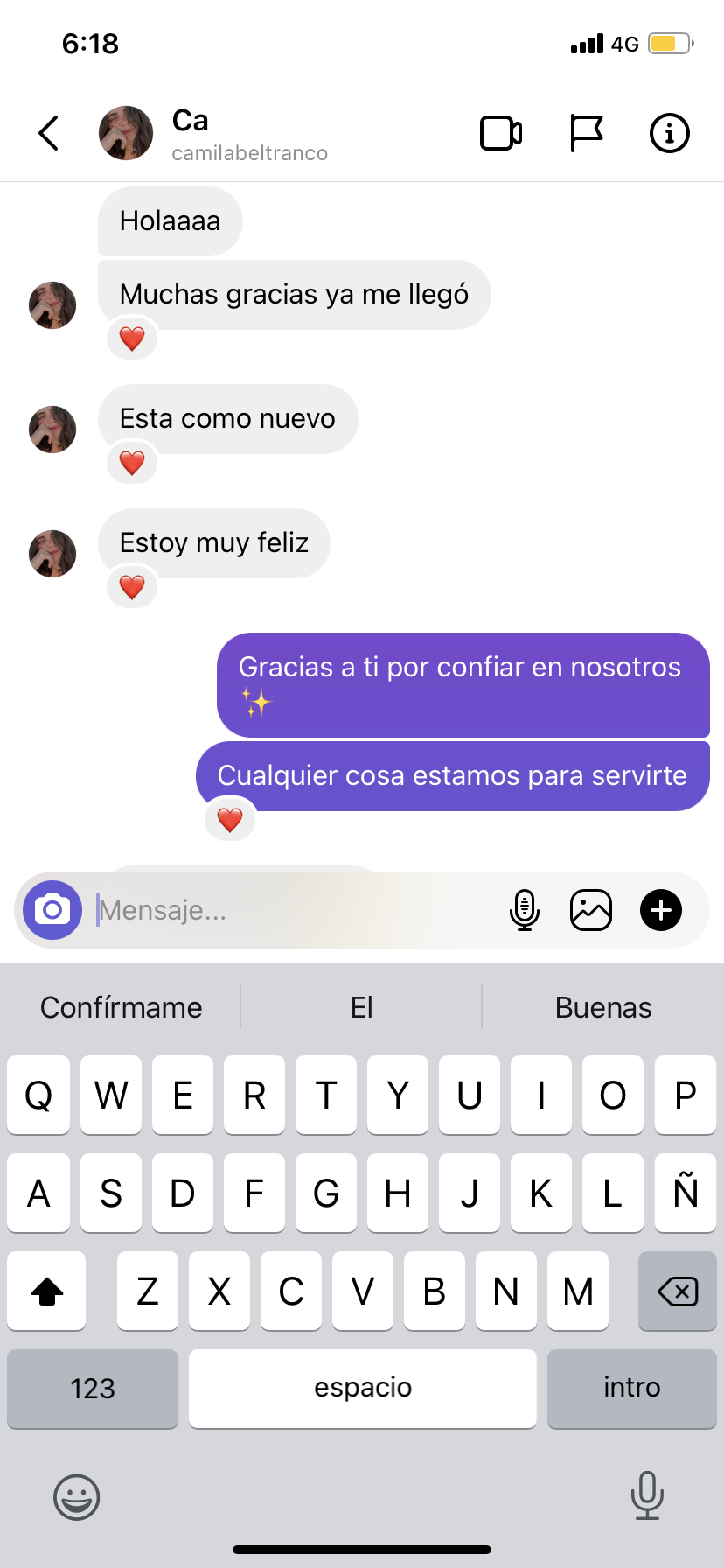
Task: Switch keyboard to 123 numbers
Action: tap(93, 1388)
